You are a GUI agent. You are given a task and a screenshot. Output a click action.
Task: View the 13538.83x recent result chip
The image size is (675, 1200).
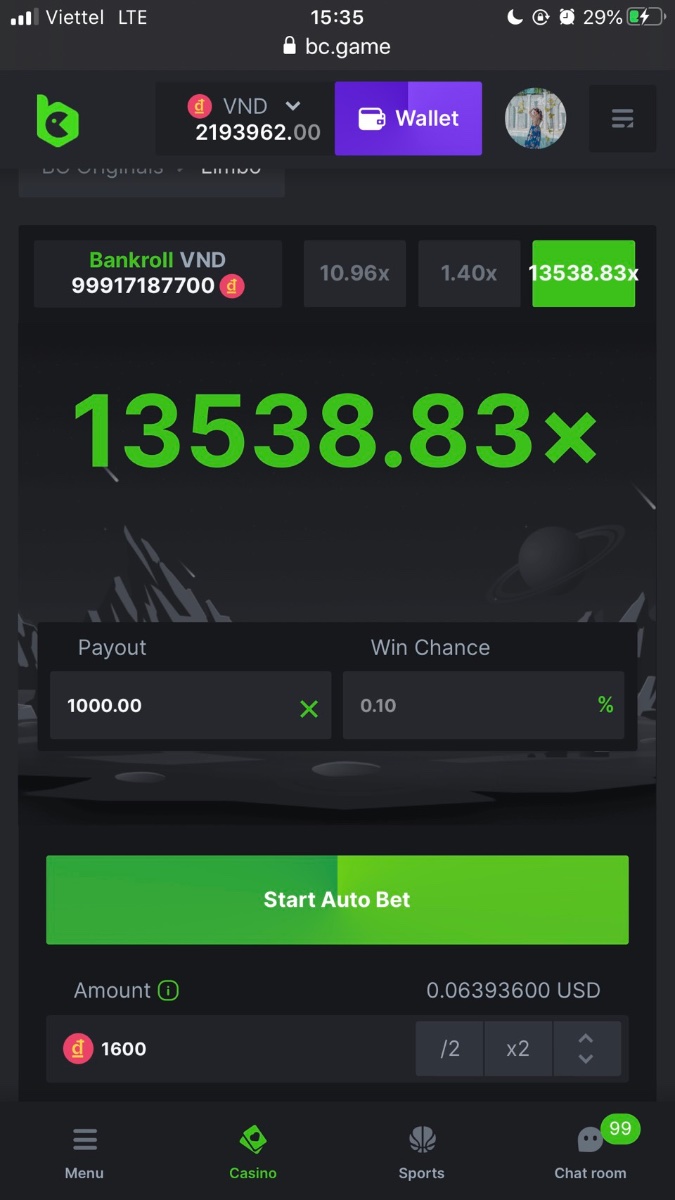[583, 273]
